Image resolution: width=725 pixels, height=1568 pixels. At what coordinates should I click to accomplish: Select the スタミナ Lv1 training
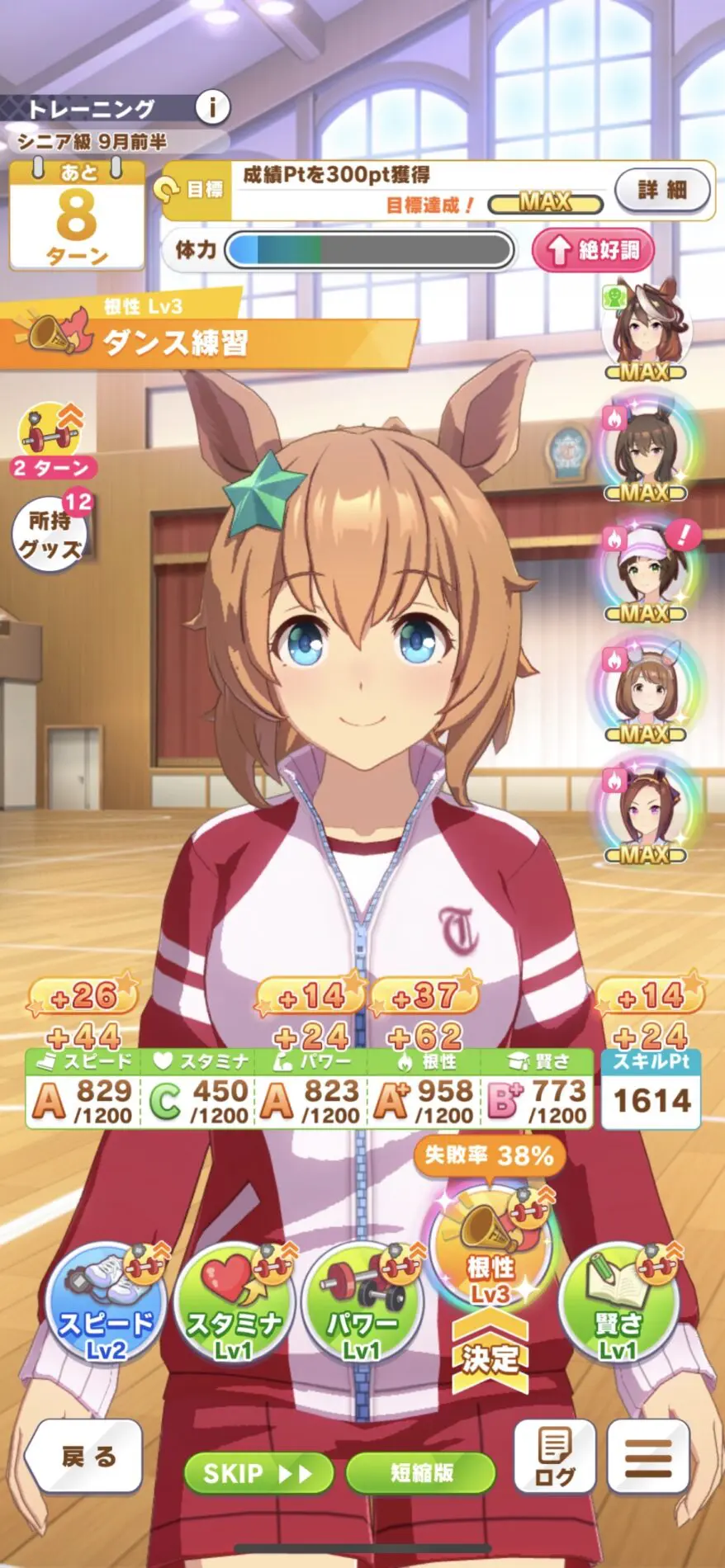tap(234, 1304)
